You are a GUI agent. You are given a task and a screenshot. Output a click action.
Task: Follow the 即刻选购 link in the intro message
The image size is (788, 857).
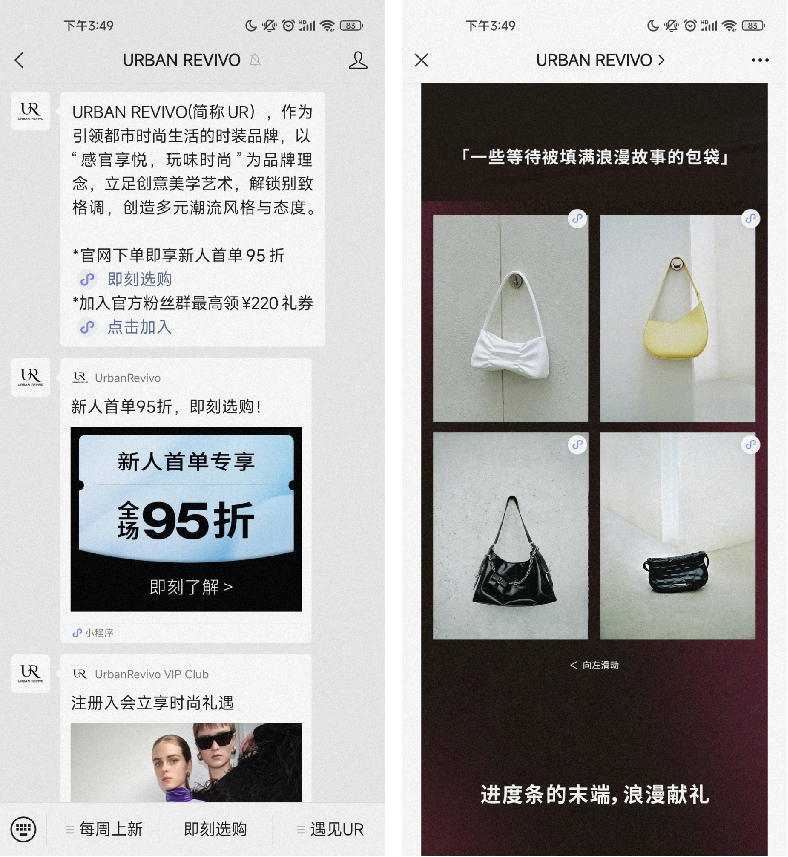(x=139, y=279)
